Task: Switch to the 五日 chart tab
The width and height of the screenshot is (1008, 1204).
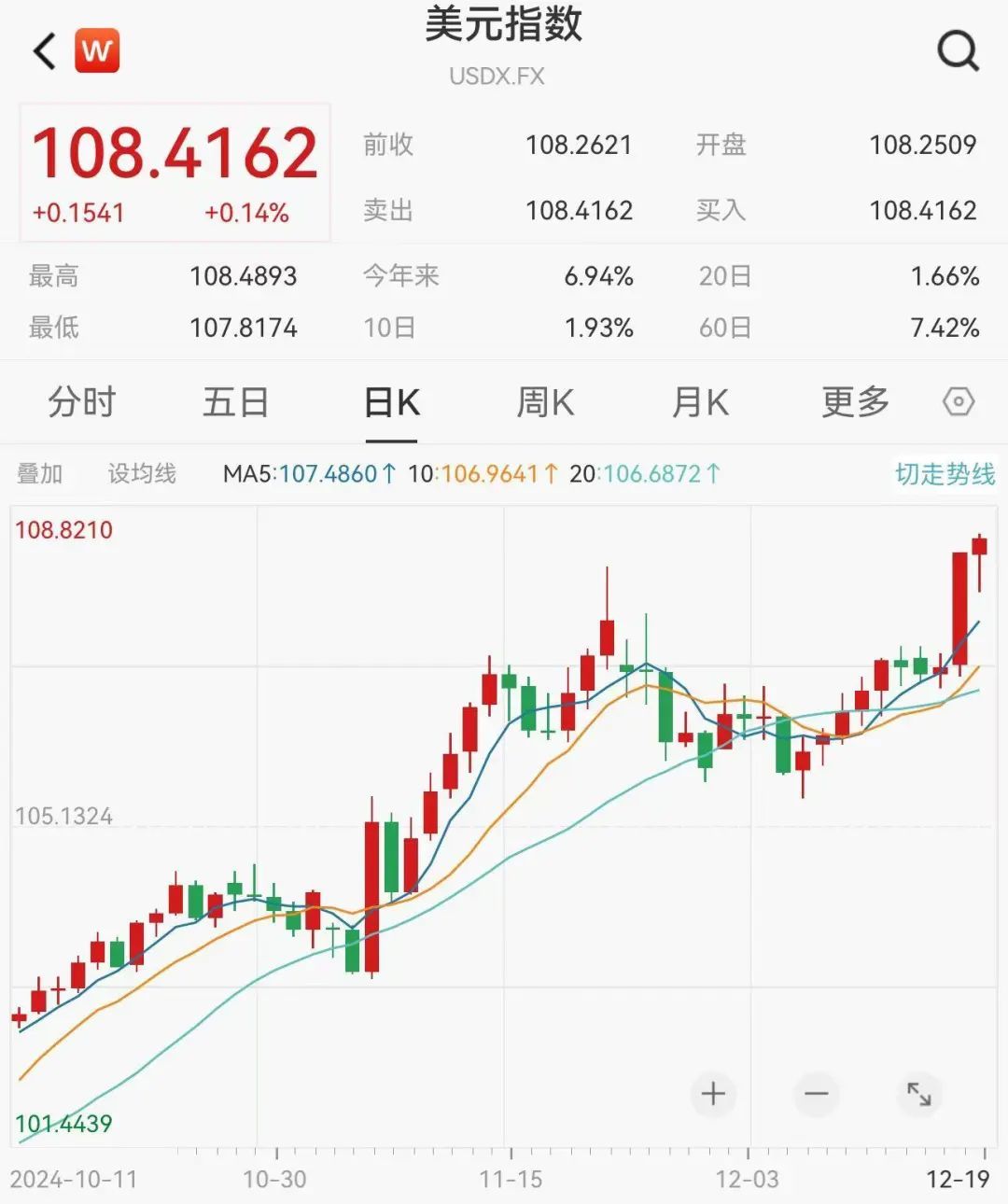Action: [x=236, y=402]
